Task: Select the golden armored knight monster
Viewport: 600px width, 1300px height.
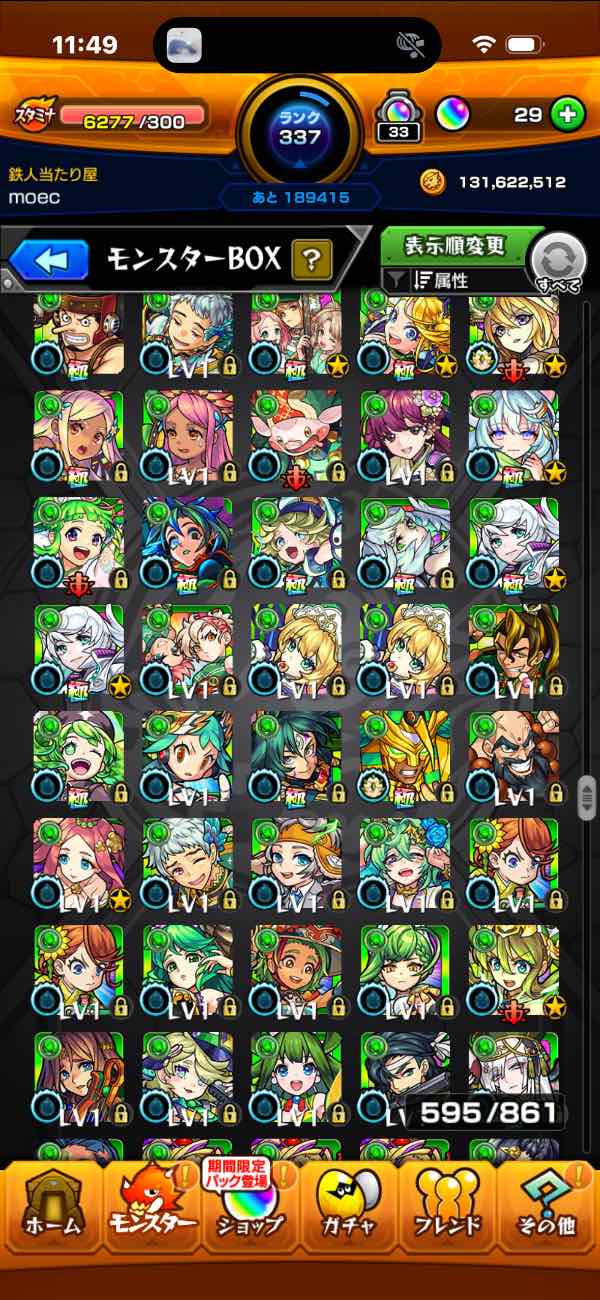Action: pyautogui.click(x=404, y=757)
